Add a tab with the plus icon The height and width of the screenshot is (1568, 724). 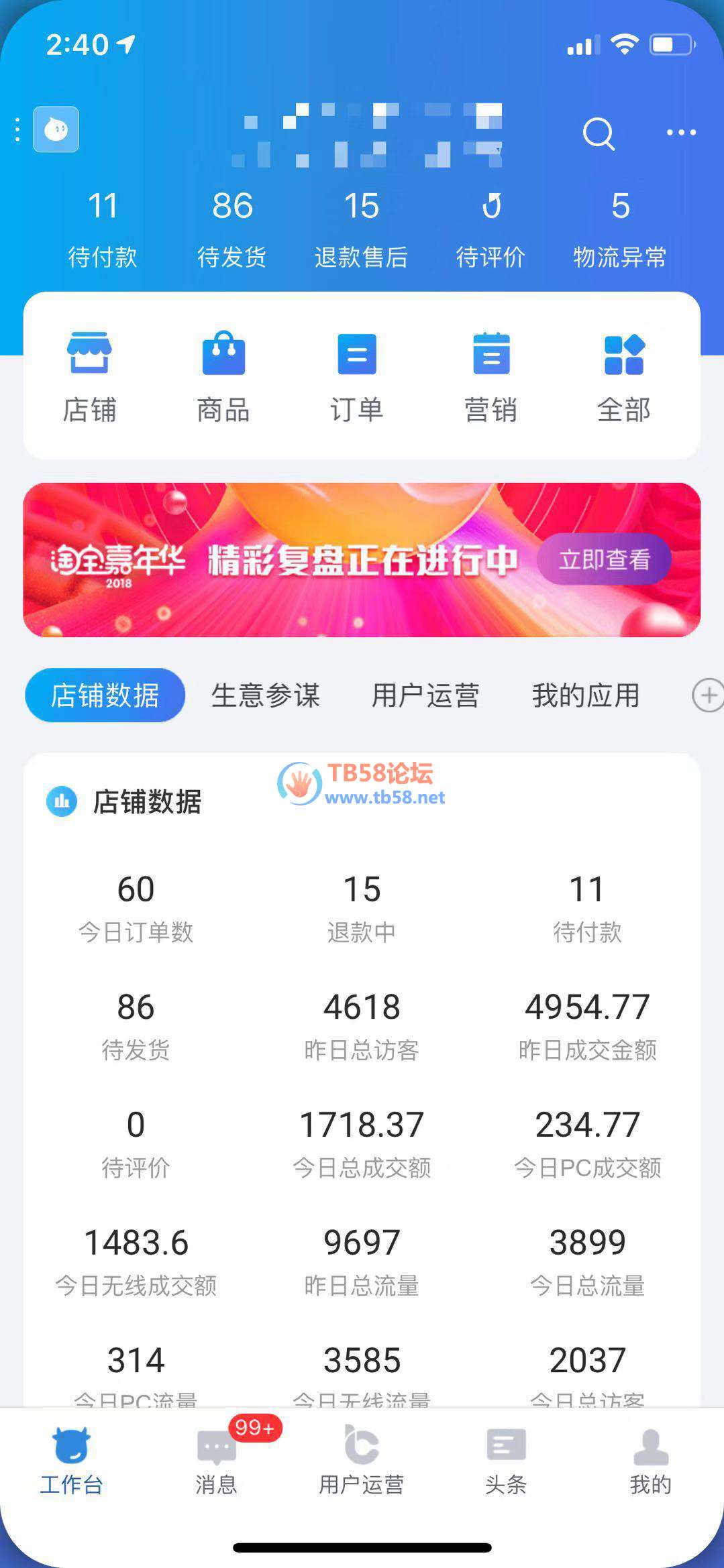[x=707, y=695]
